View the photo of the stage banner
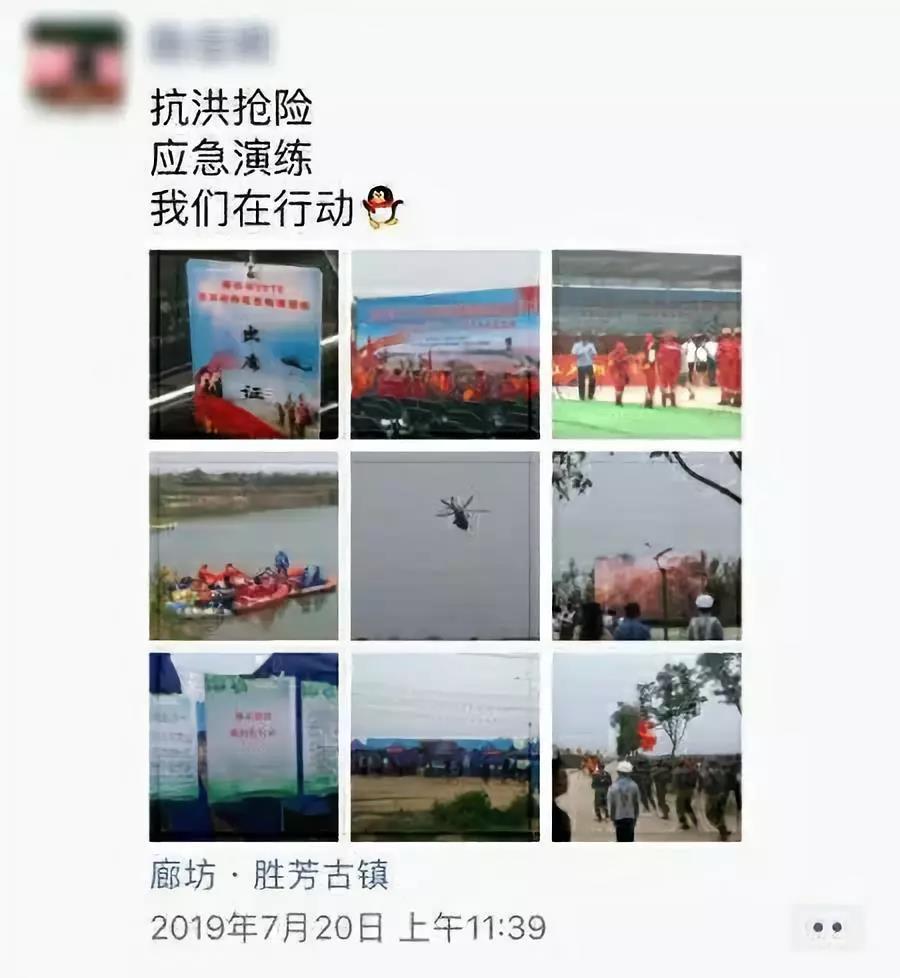Viewport: 900px width, 978px height. click(445, 344)
